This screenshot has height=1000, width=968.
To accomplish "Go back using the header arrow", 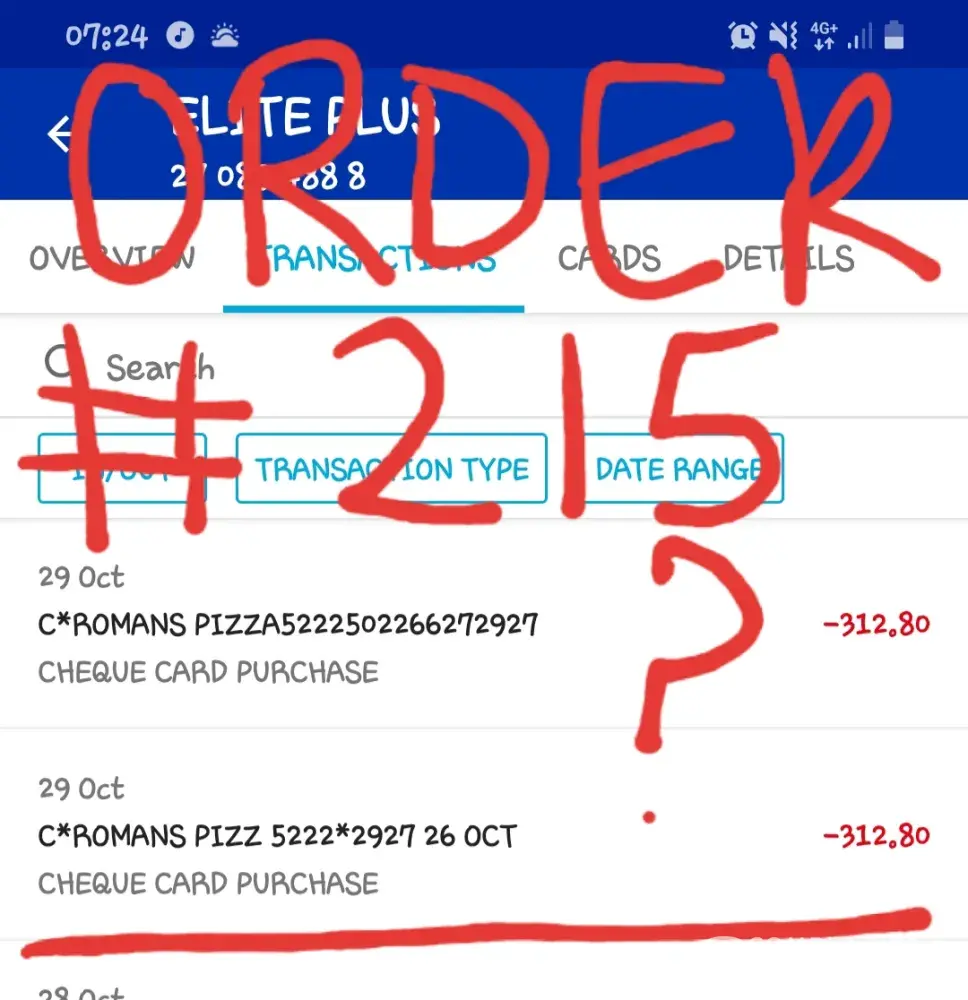I will coord(60,133).
